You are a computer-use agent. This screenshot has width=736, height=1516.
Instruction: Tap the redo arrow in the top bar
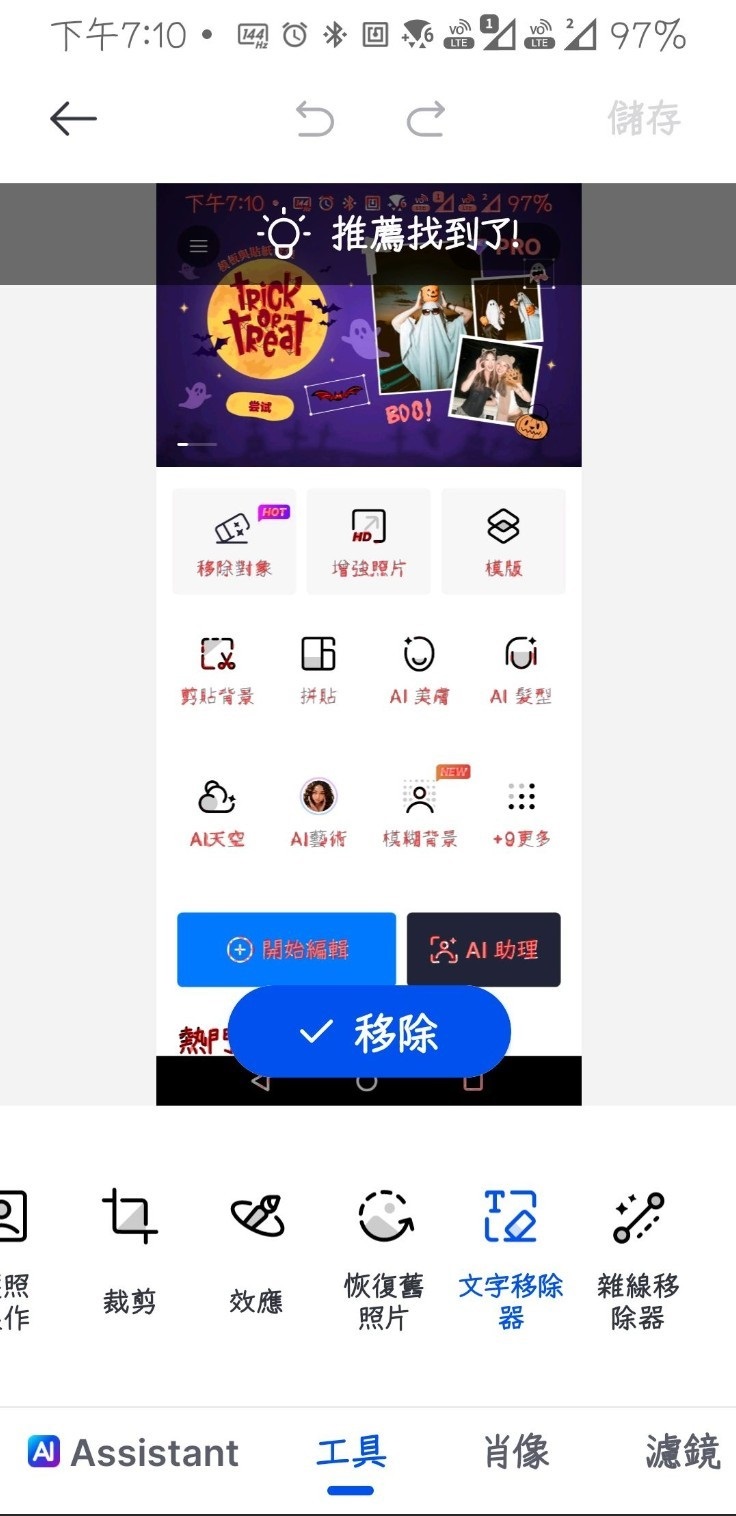click(x=425, y=118)
